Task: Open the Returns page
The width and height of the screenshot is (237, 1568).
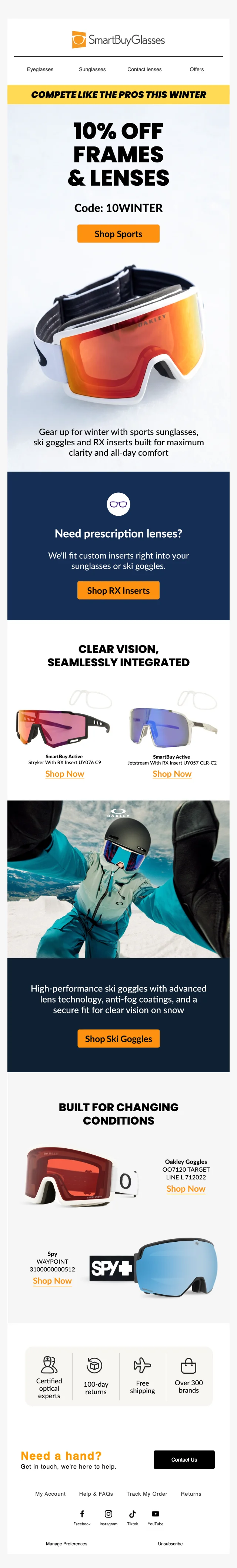Action: pos(191,1494)
